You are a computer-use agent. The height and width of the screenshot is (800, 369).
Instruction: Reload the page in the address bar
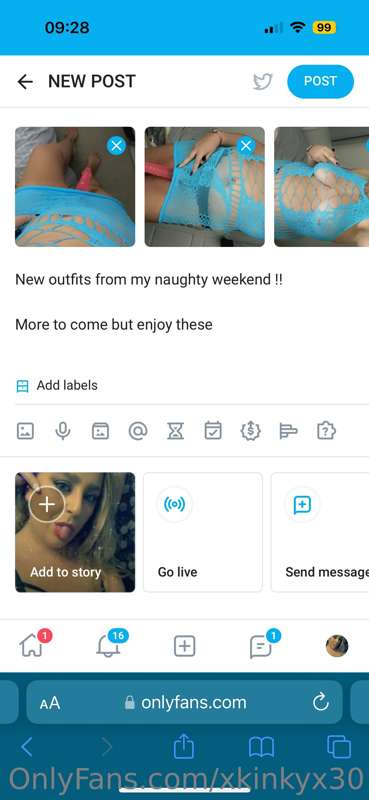coord(321,703)
